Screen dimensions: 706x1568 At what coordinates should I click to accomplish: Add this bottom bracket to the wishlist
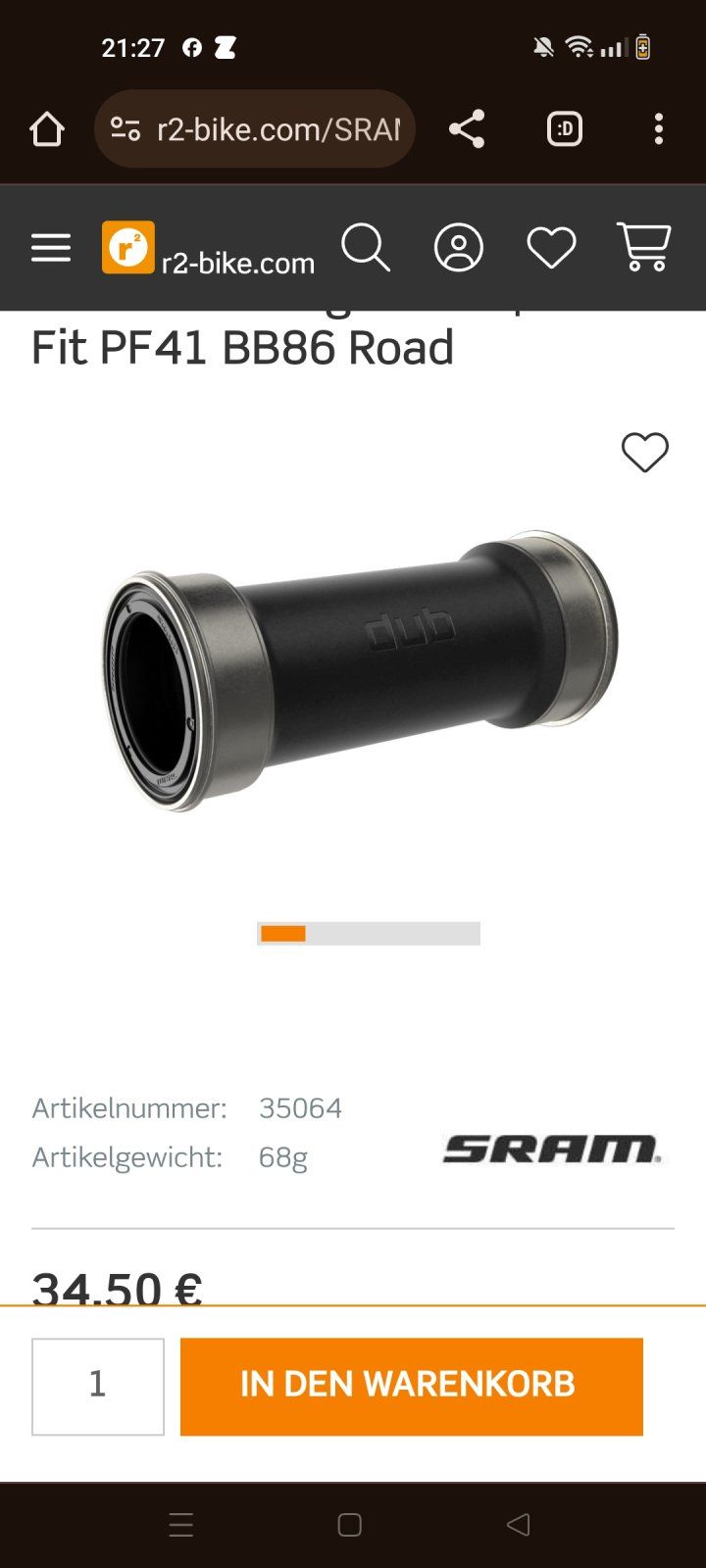pyautogui.click(x=644, y=453)
